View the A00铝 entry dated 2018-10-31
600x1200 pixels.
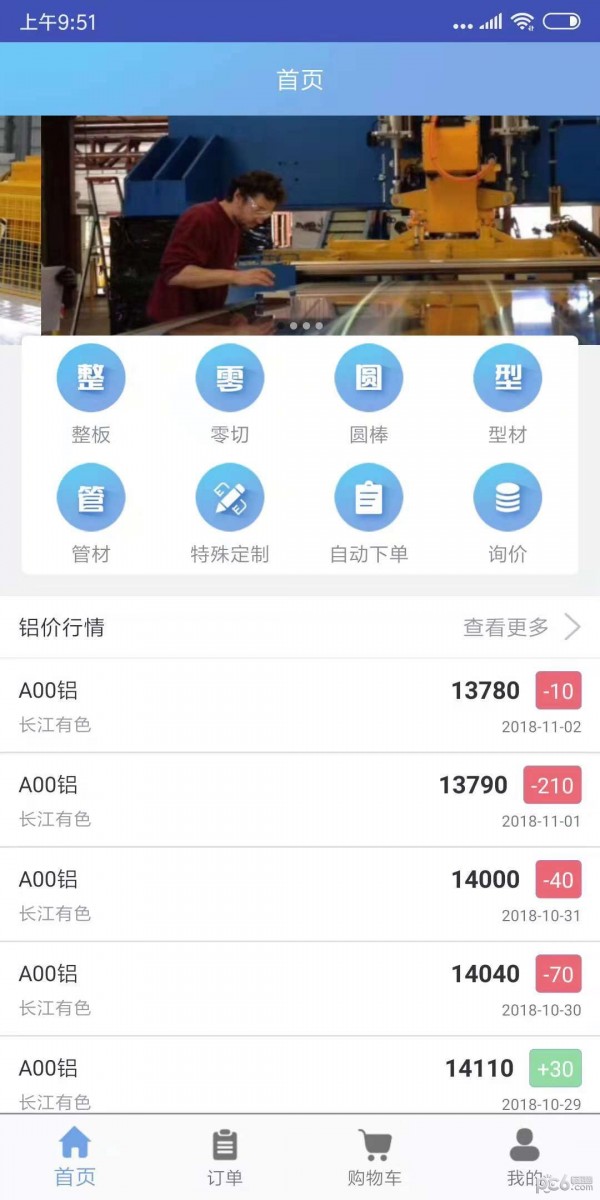tap(300, 895)
